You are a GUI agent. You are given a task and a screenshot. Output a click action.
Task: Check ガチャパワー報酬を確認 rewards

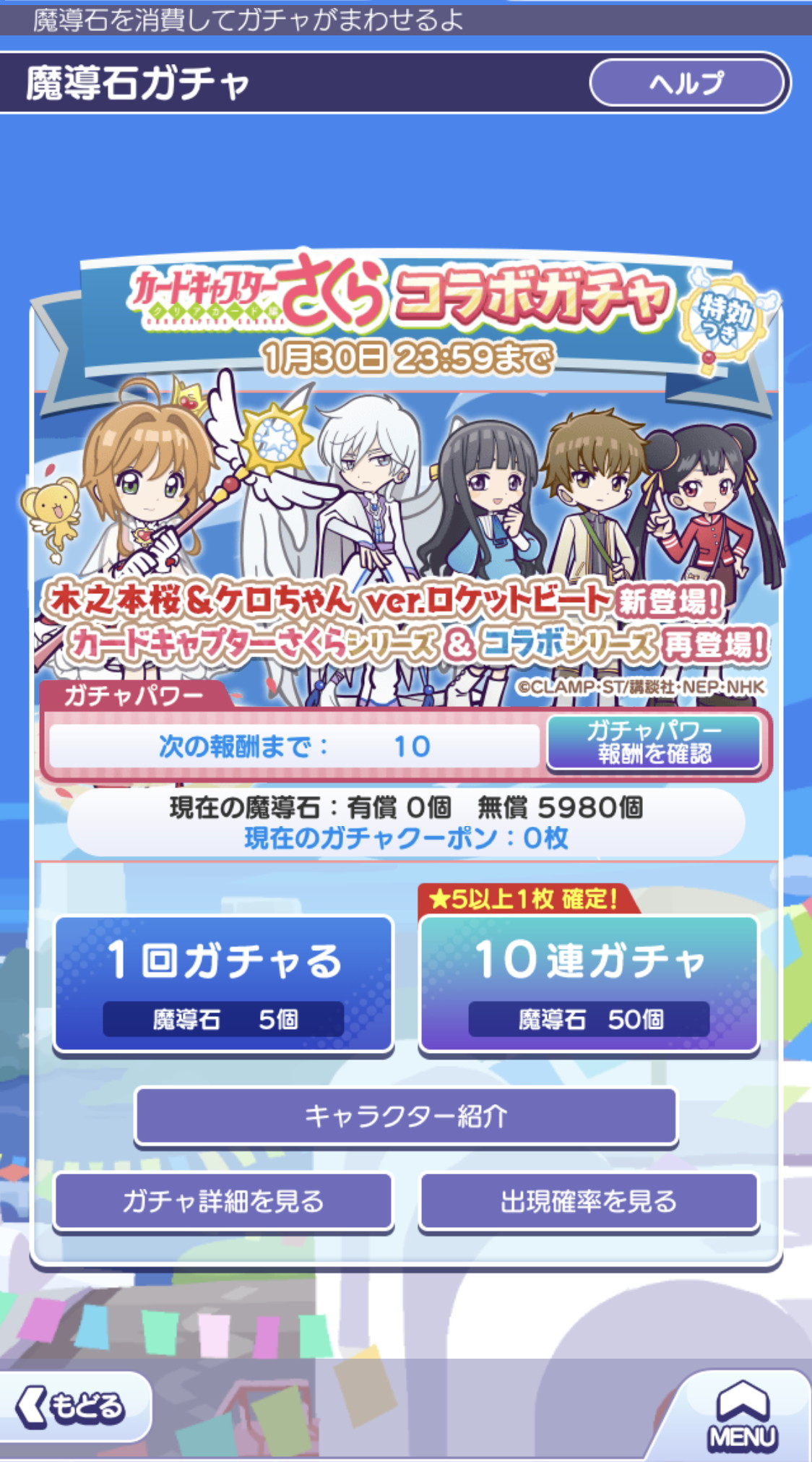click(x=654, y=742)
